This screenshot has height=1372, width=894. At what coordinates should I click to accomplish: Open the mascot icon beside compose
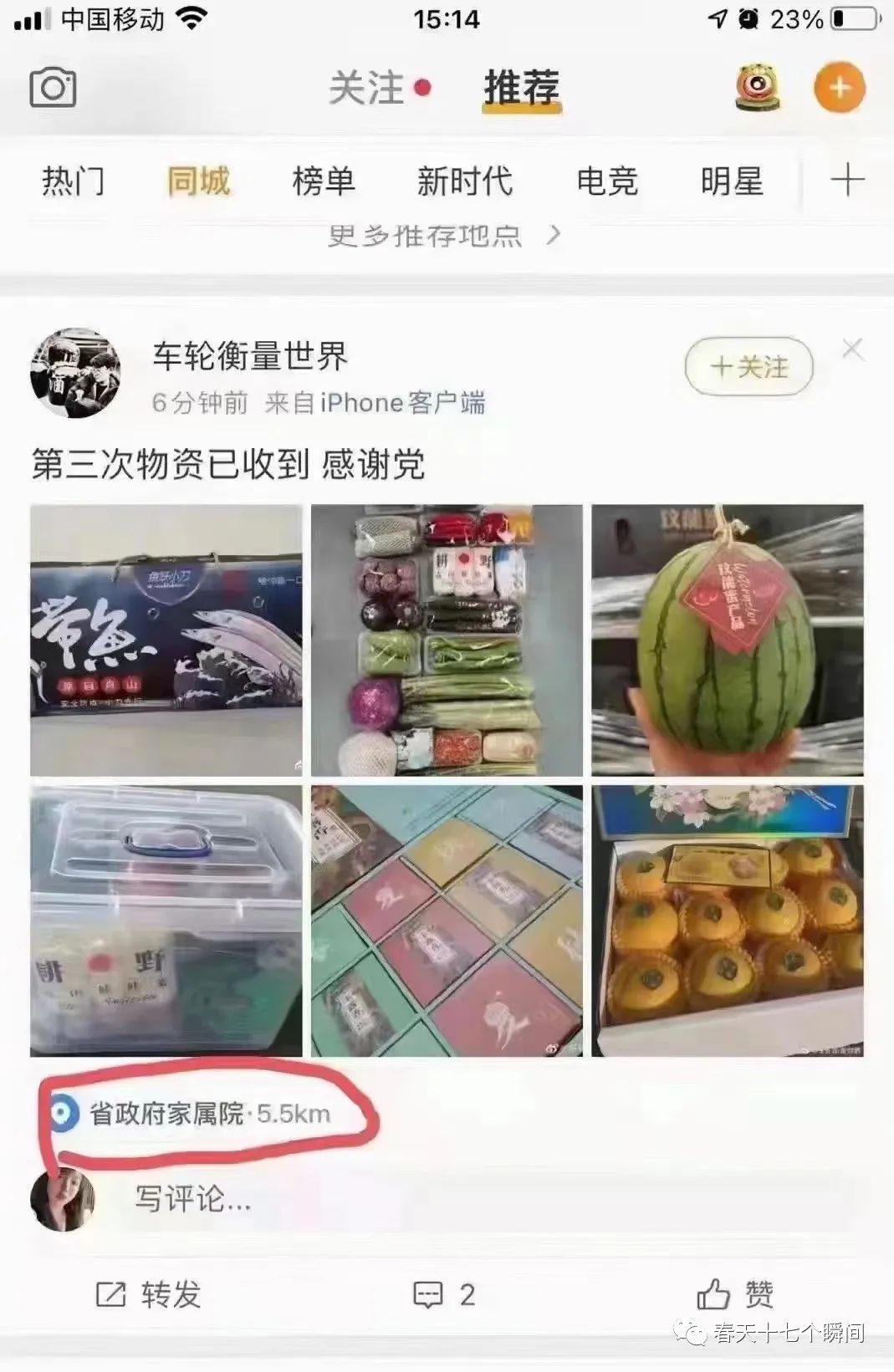click(x=758, y=88)
